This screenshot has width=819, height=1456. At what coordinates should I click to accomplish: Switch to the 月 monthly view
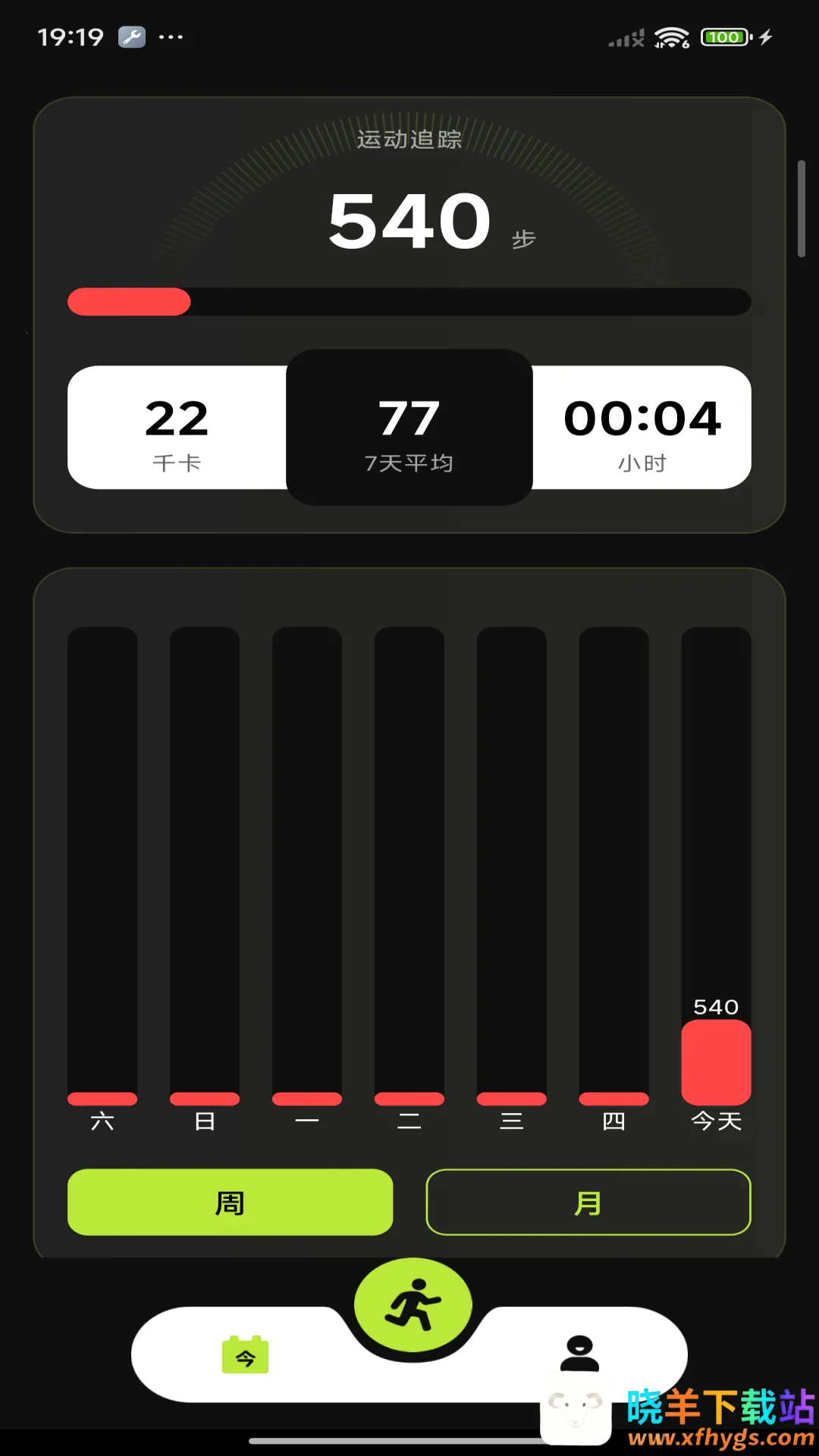coord(588,1202)
